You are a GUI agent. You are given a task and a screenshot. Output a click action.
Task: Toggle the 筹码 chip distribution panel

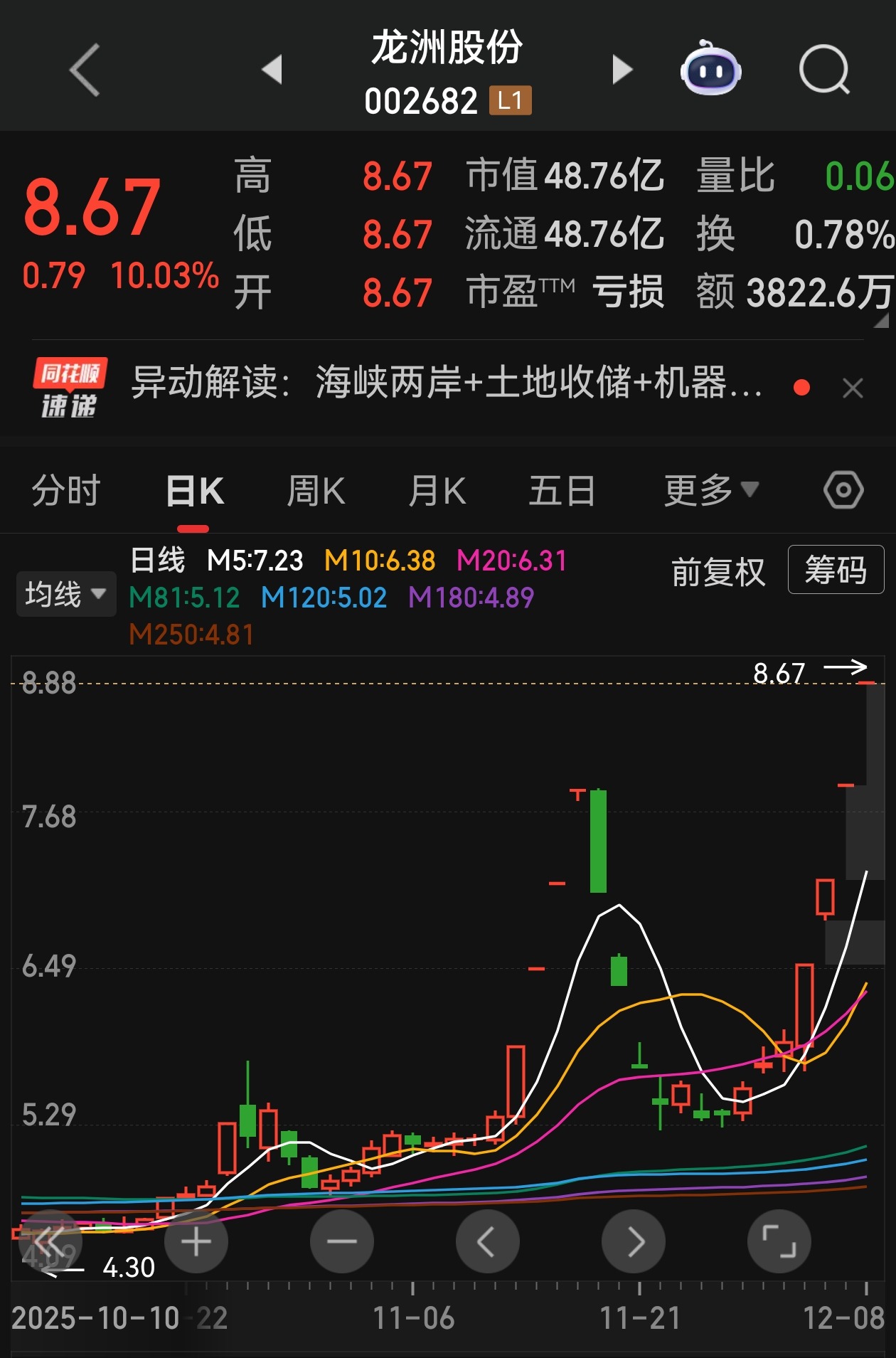pyautogui.click(x=836, y=571)
